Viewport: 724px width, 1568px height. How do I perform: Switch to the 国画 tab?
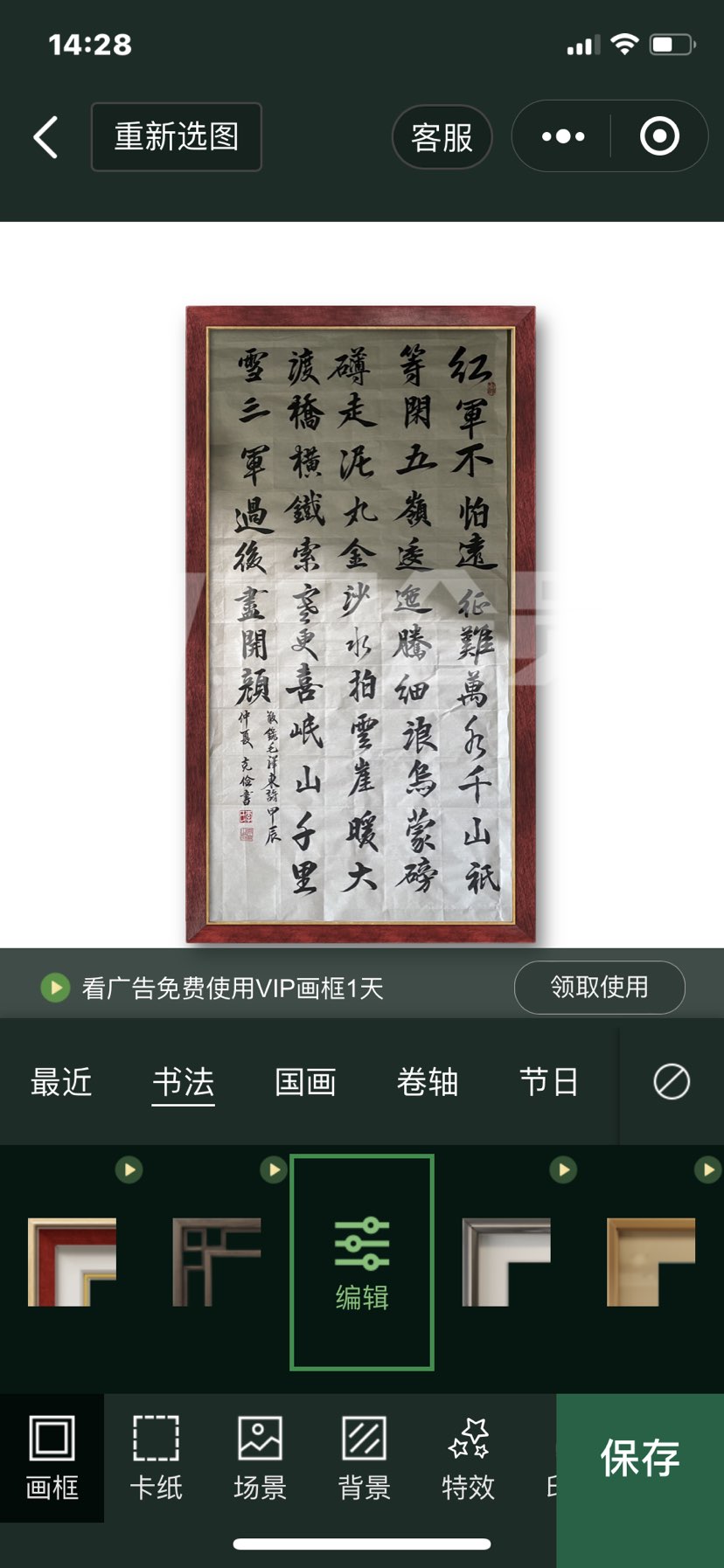coord(305,1082)
